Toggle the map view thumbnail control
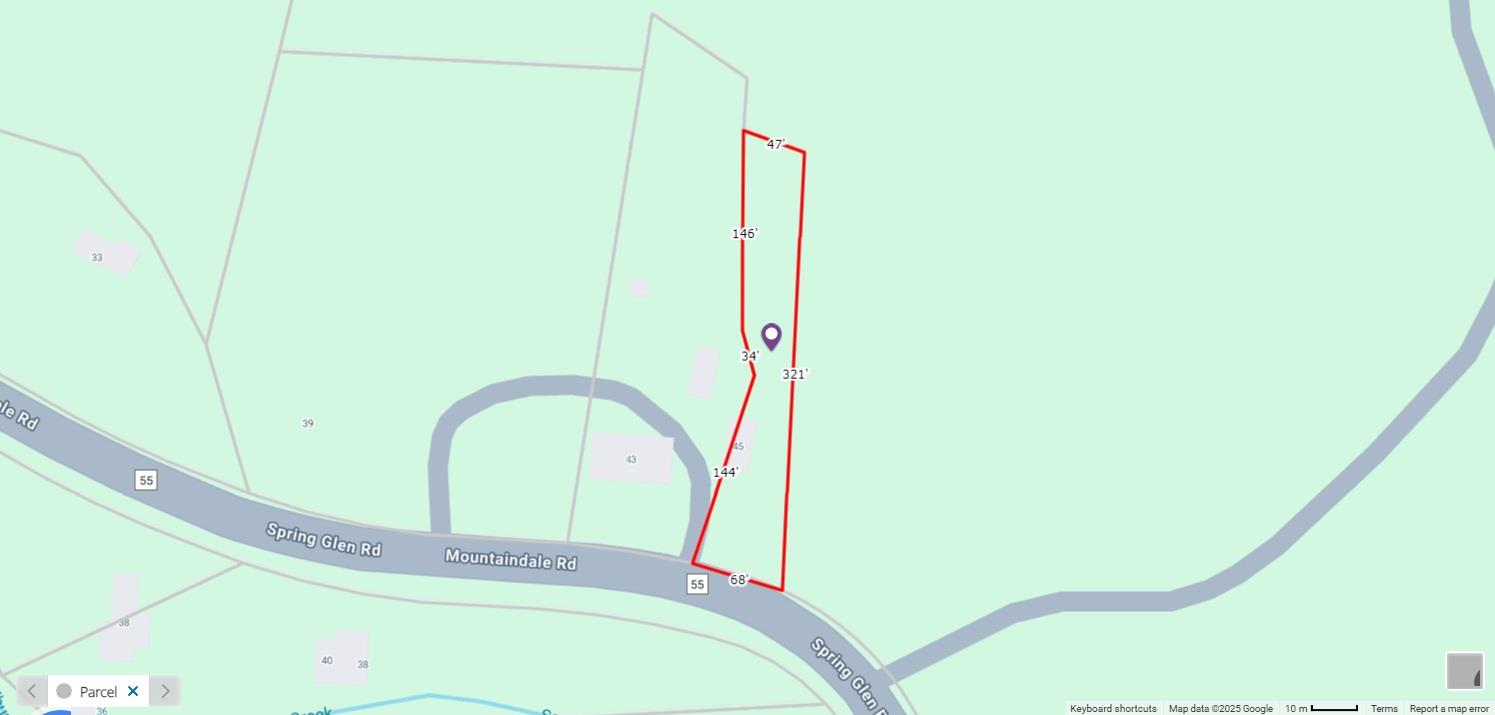The height and width of the screenshot is (715, 1495). 1464,671
